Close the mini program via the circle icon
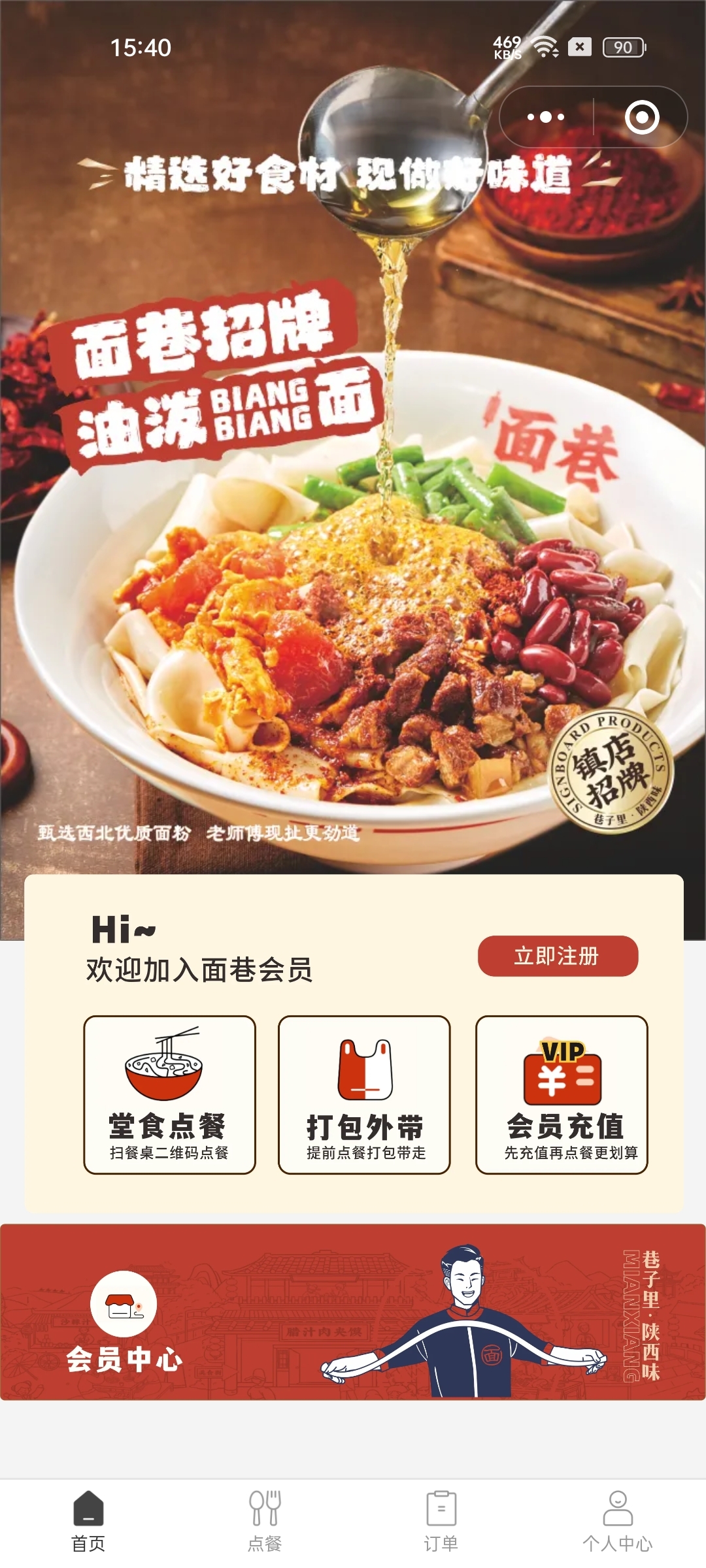Image resolution: width=706 pixels, height=1568 pixels. pyautogui.click(x=641, y=118)
